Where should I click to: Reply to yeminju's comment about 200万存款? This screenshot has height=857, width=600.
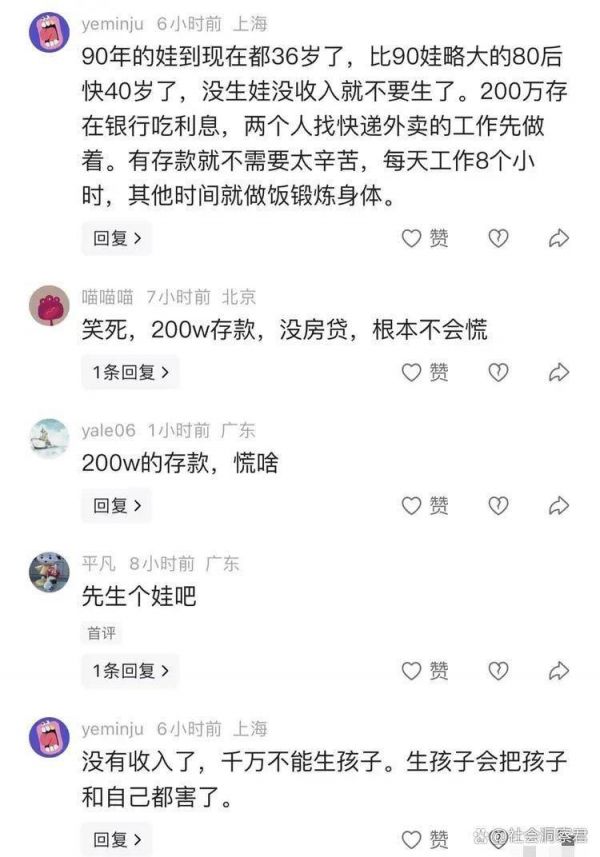116,238
